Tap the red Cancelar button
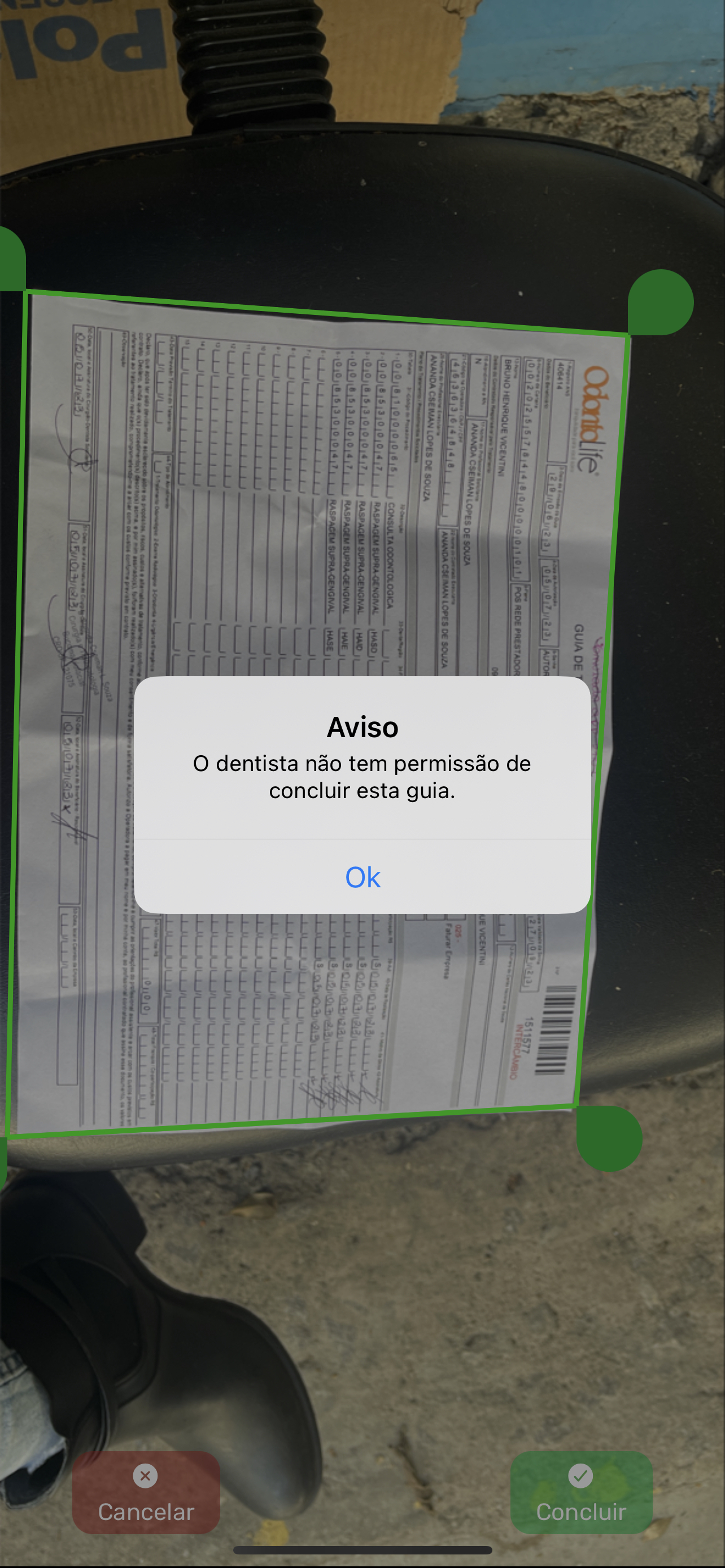The height and width of the screenshot is (1568, 725). (x=146, y=1492)
